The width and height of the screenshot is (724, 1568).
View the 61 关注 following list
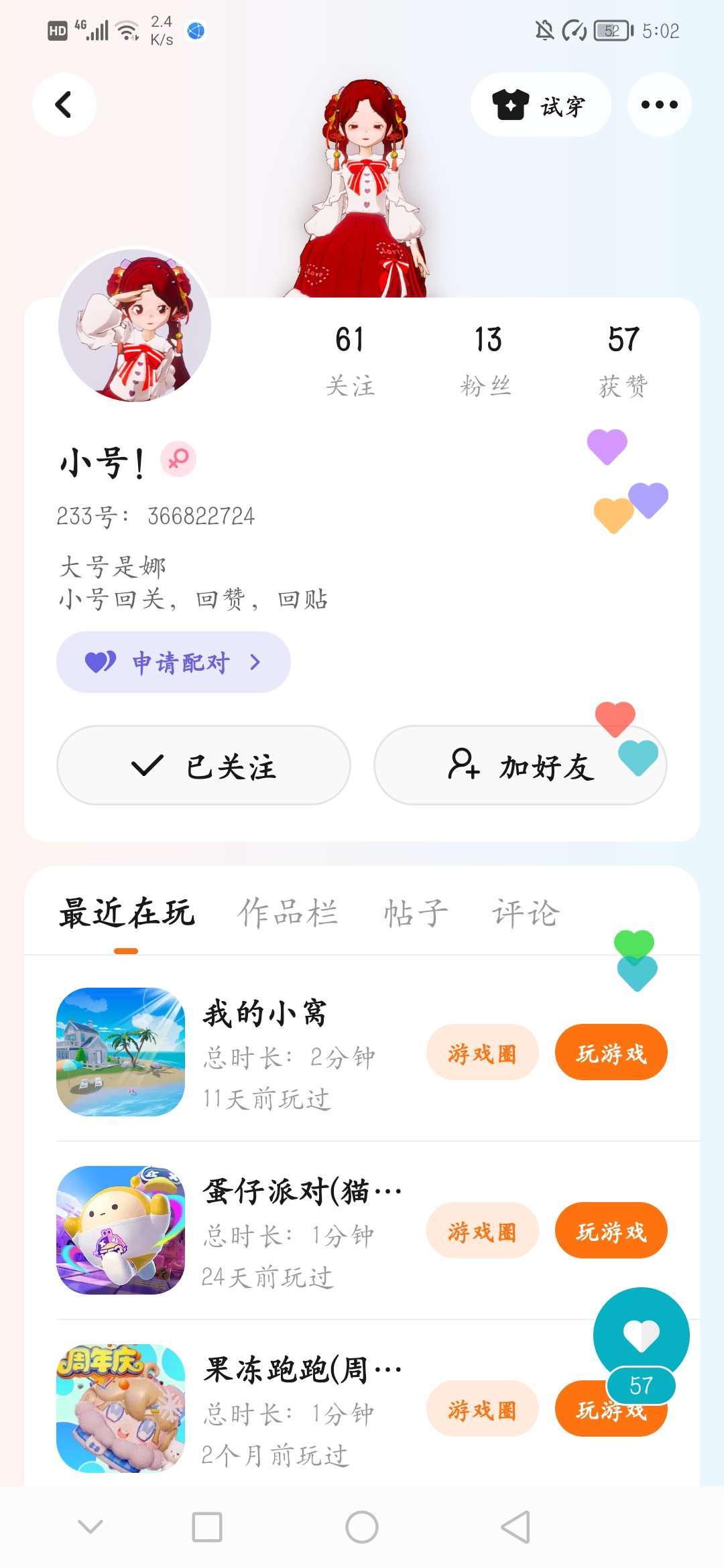pos(350,360)
